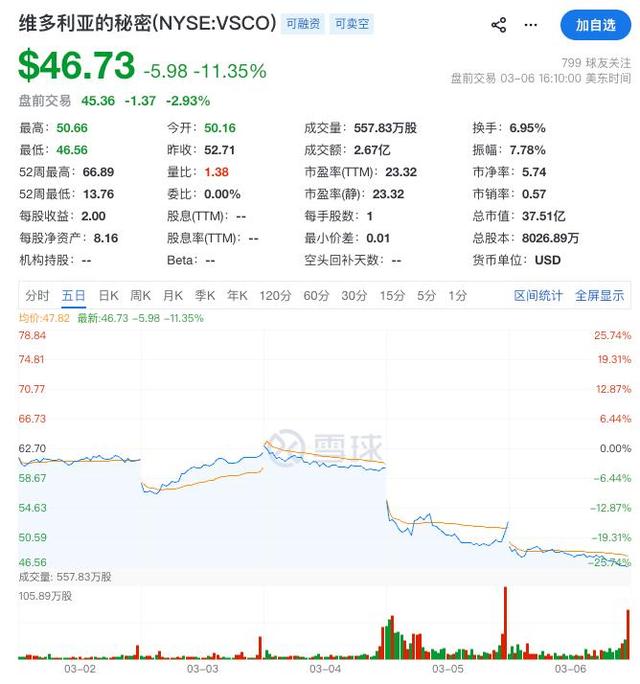Open the 月K monthly chart

(x=173, y=295)
